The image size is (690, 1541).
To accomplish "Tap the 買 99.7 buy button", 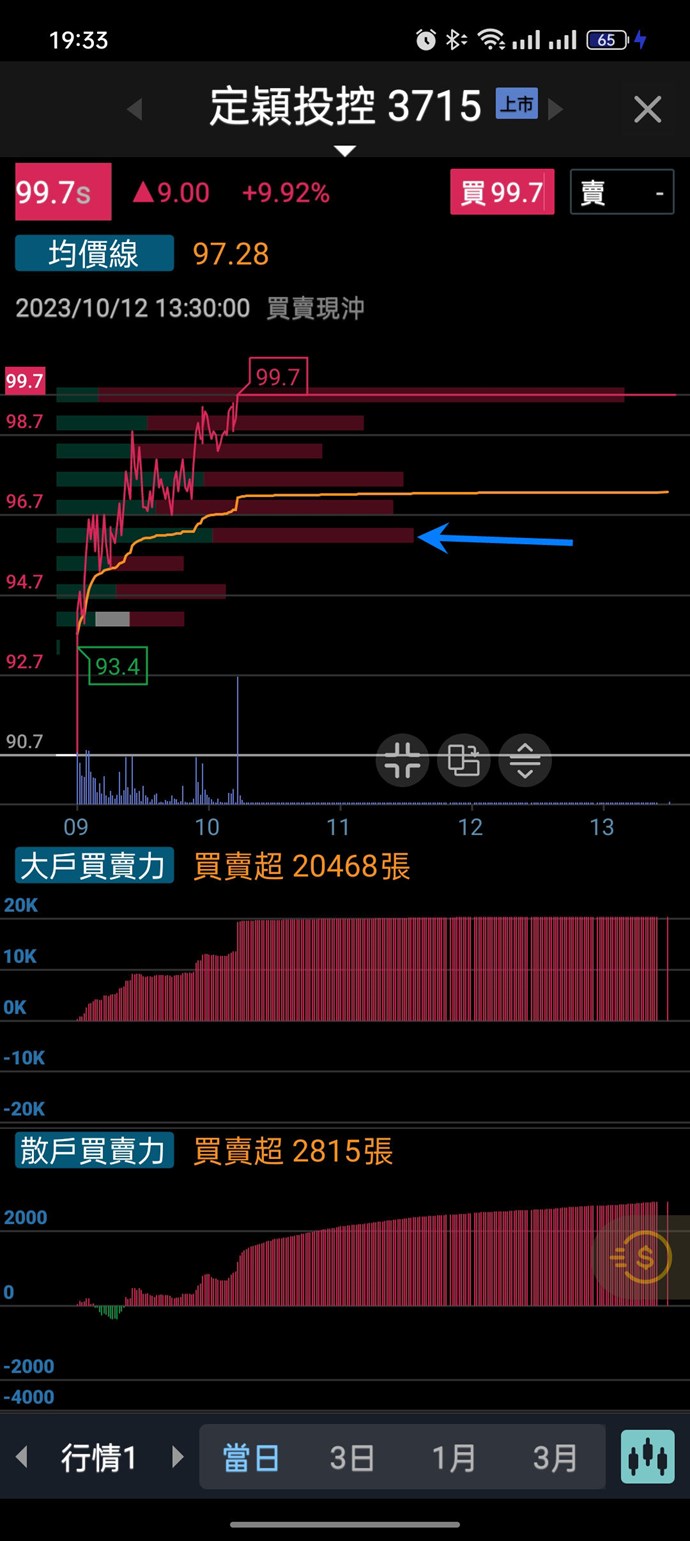I will pyautogui.click(x=501, y=192).
